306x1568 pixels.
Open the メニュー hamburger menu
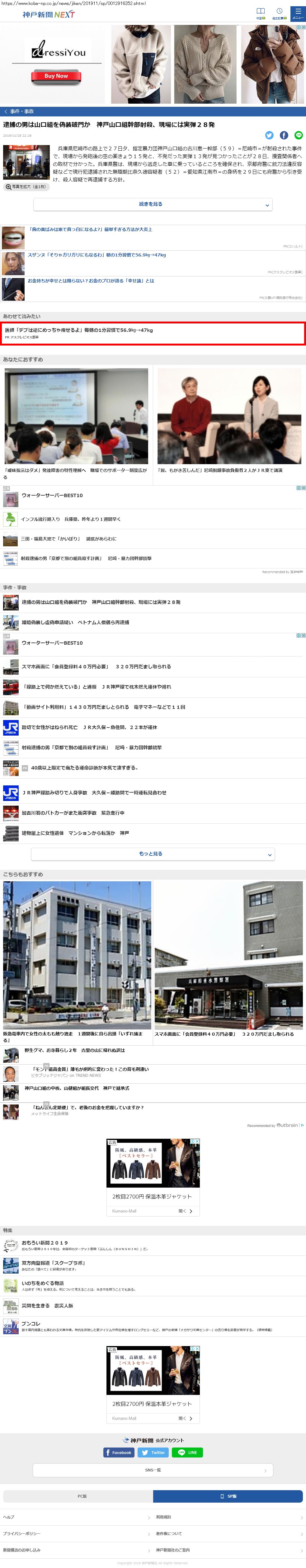point(298,13)
